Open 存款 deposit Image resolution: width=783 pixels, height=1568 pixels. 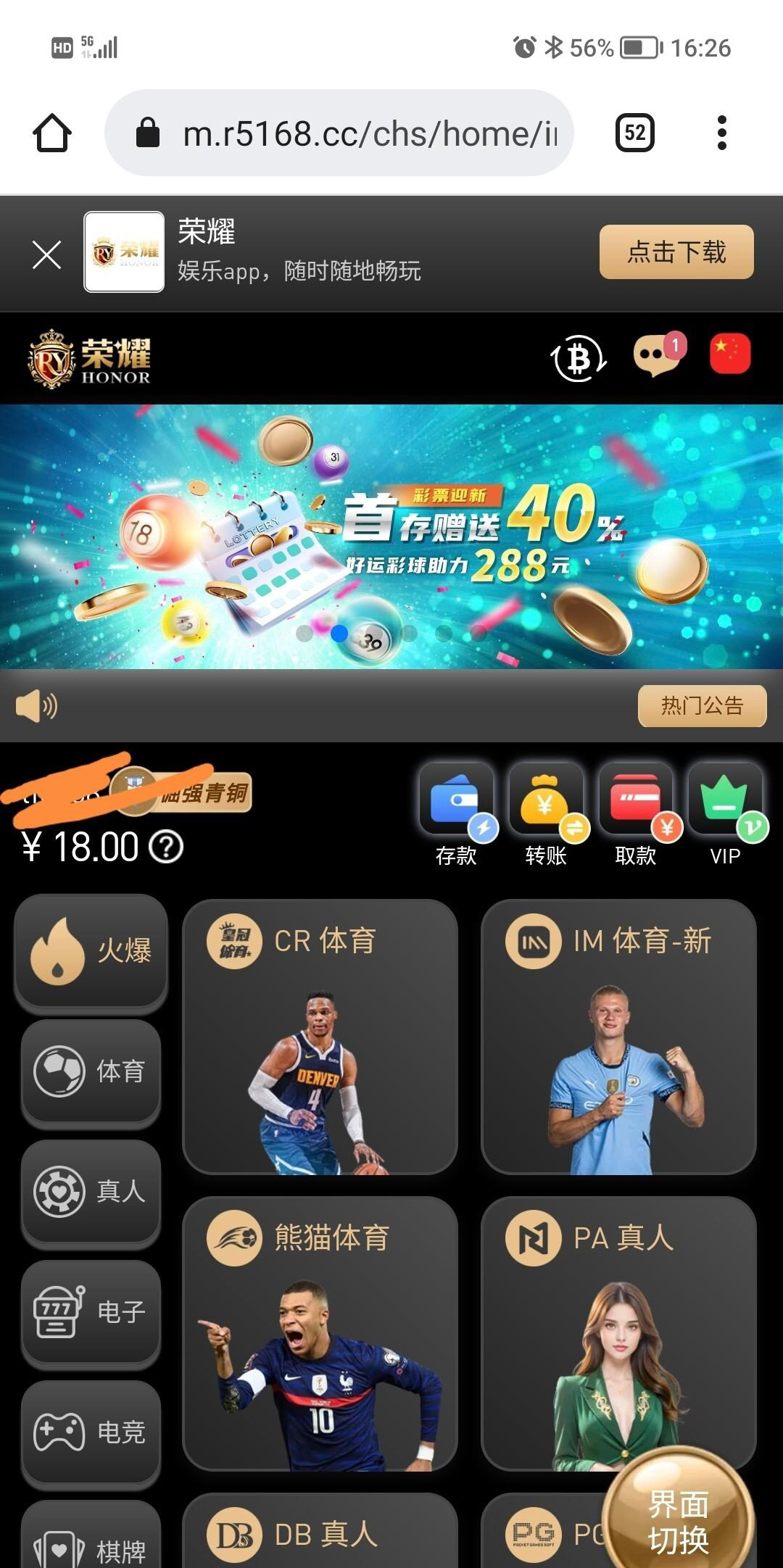[x=457, y=813]
